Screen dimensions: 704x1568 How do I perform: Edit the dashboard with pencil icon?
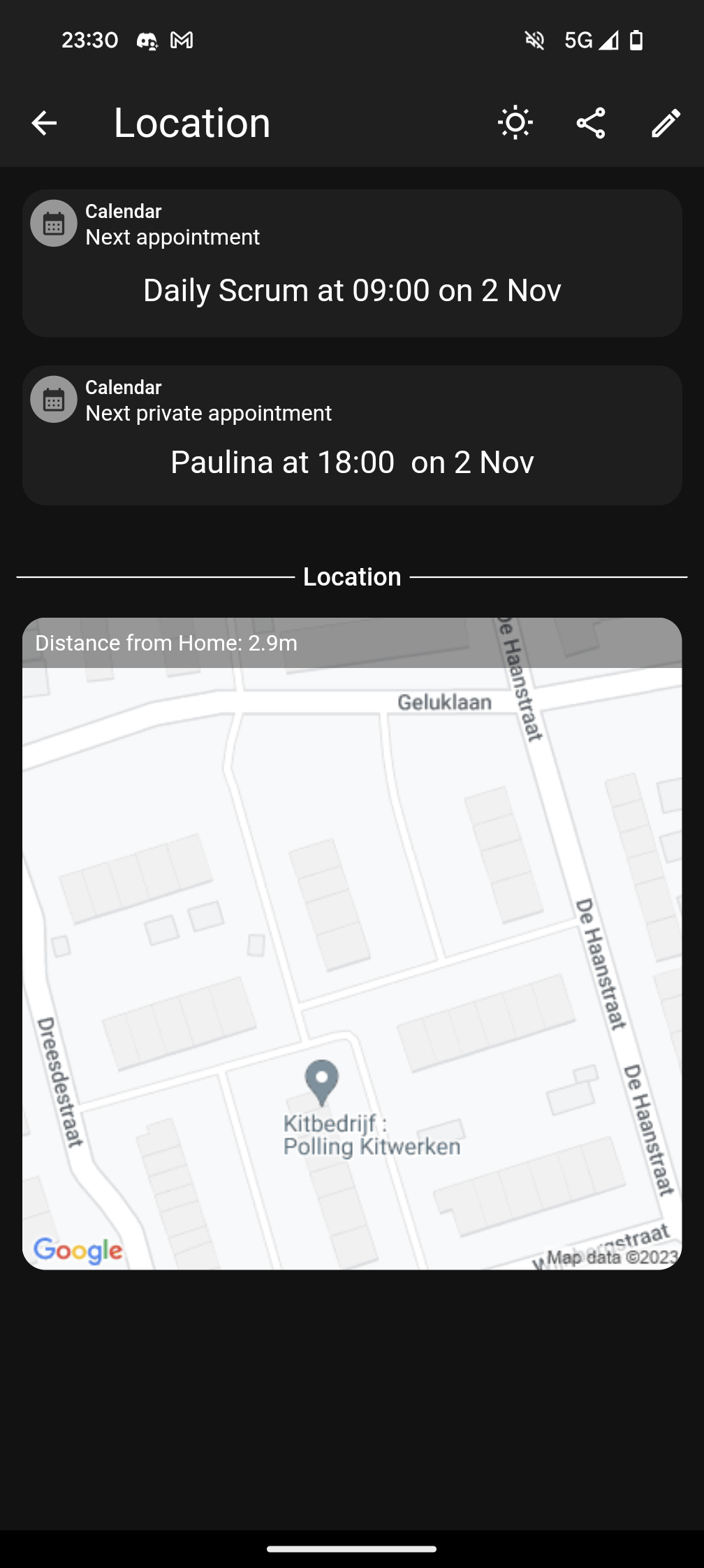(x=666, y=124)
